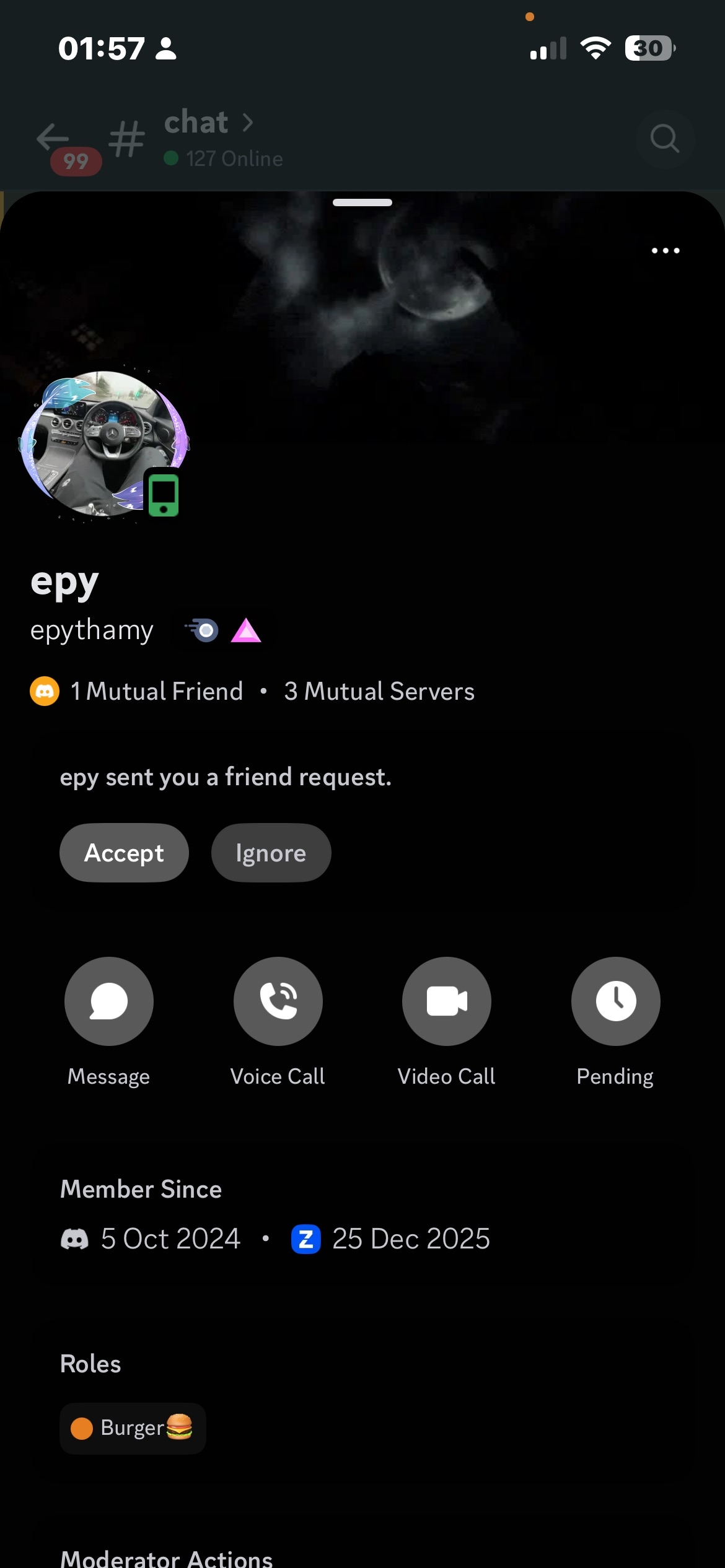Tap the blue speed badge beside epythamy
This screenshot has height=1568, width=725.
[202, 631]
